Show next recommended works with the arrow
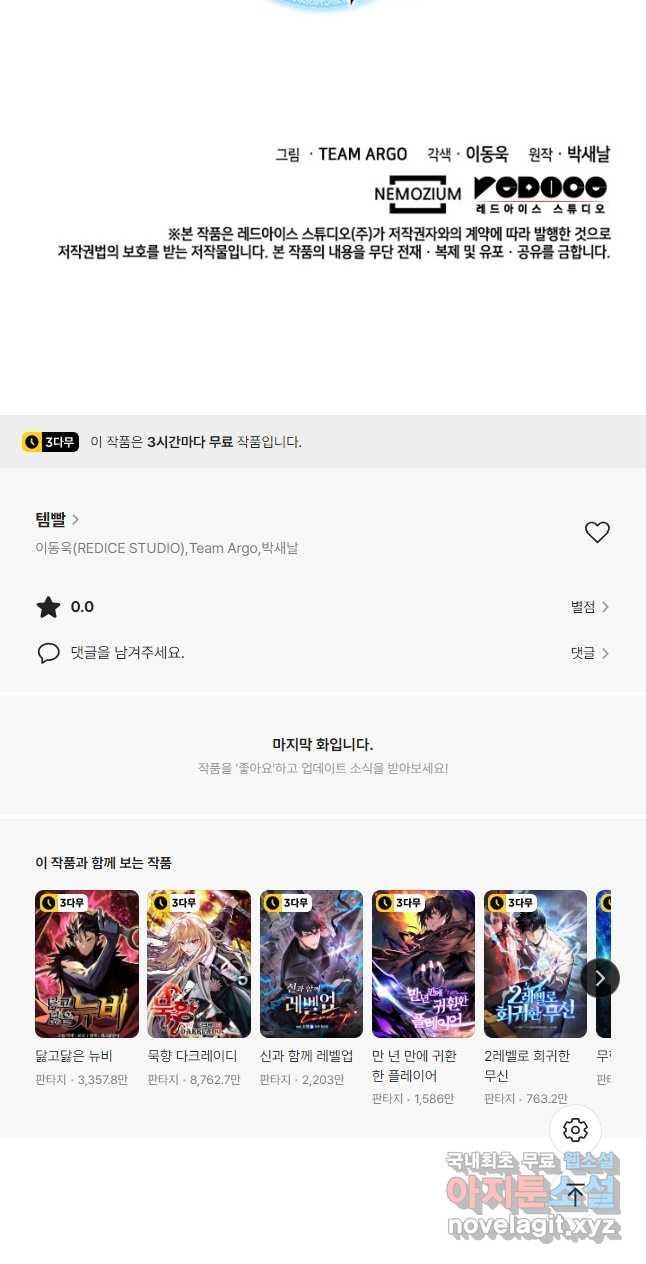Viewport: 646px width, 1264px height. tap(600, 978)
